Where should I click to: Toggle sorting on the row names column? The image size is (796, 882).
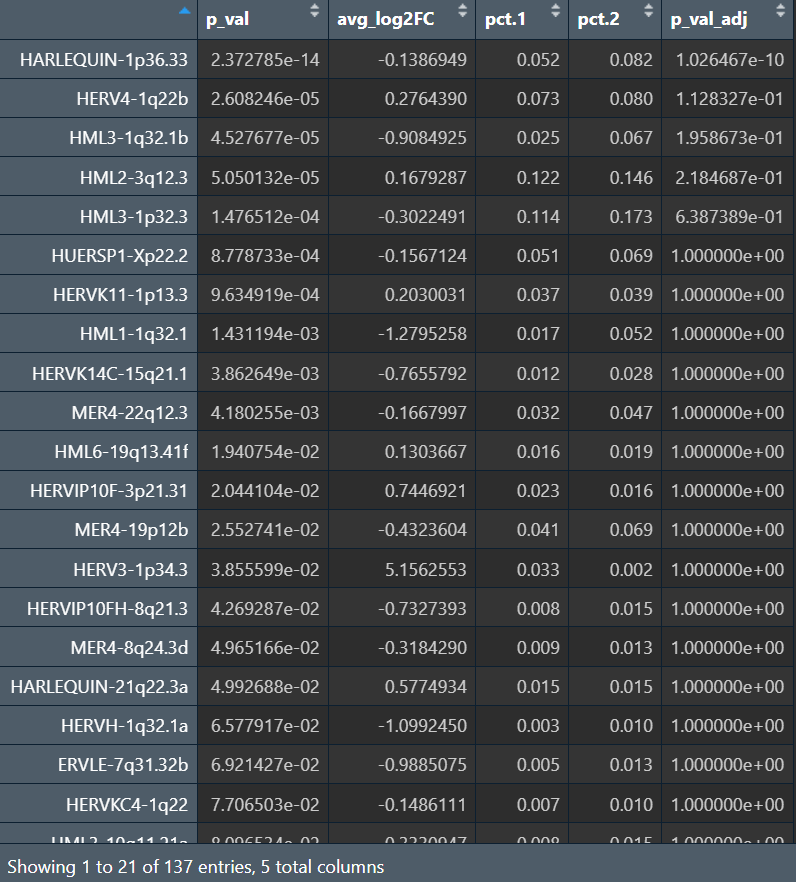tap(100, 20)
